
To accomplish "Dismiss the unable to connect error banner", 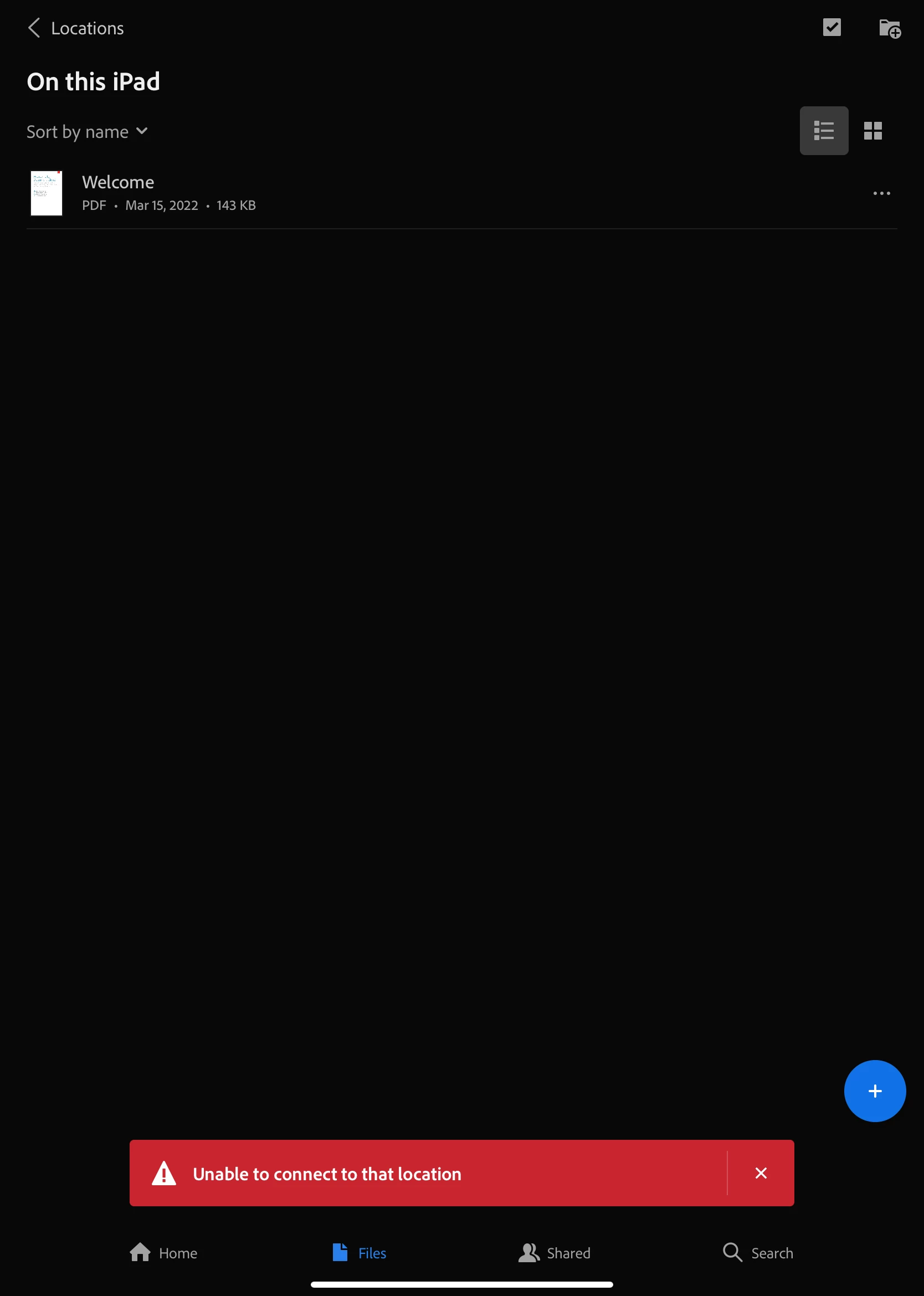I will coord(761,1173).
